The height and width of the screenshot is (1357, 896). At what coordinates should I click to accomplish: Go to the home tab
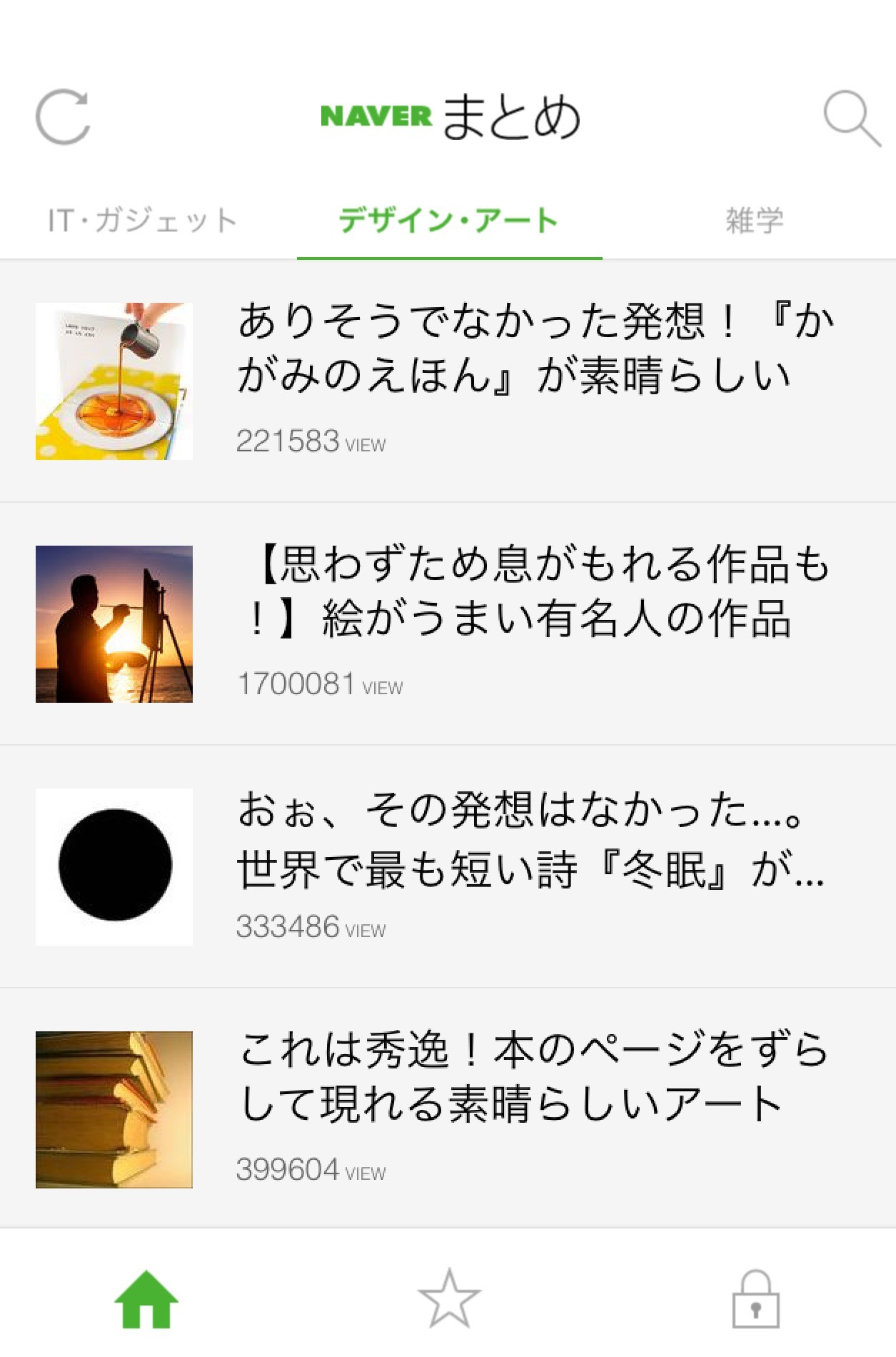click(146, 1300)
